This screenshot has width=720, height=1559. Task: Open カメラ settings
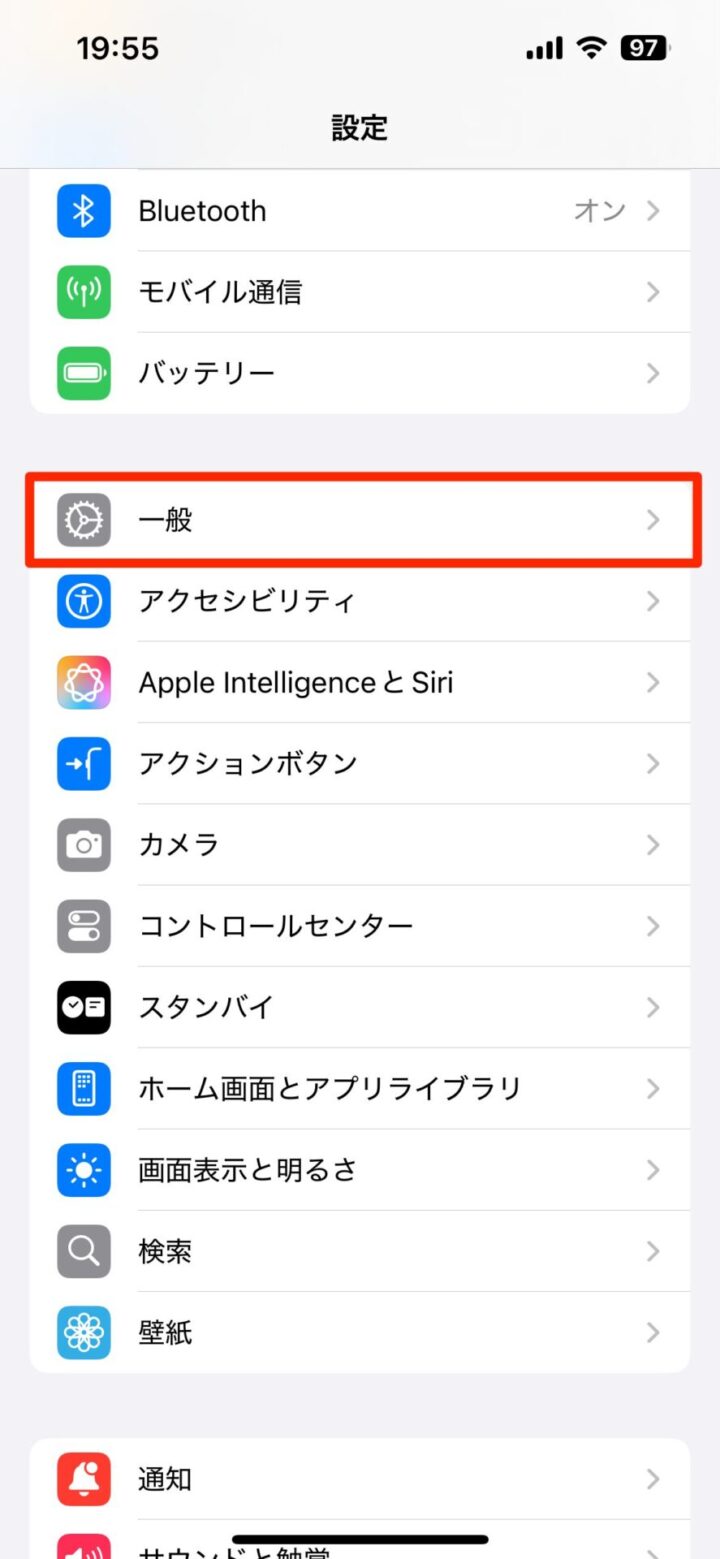360,845
